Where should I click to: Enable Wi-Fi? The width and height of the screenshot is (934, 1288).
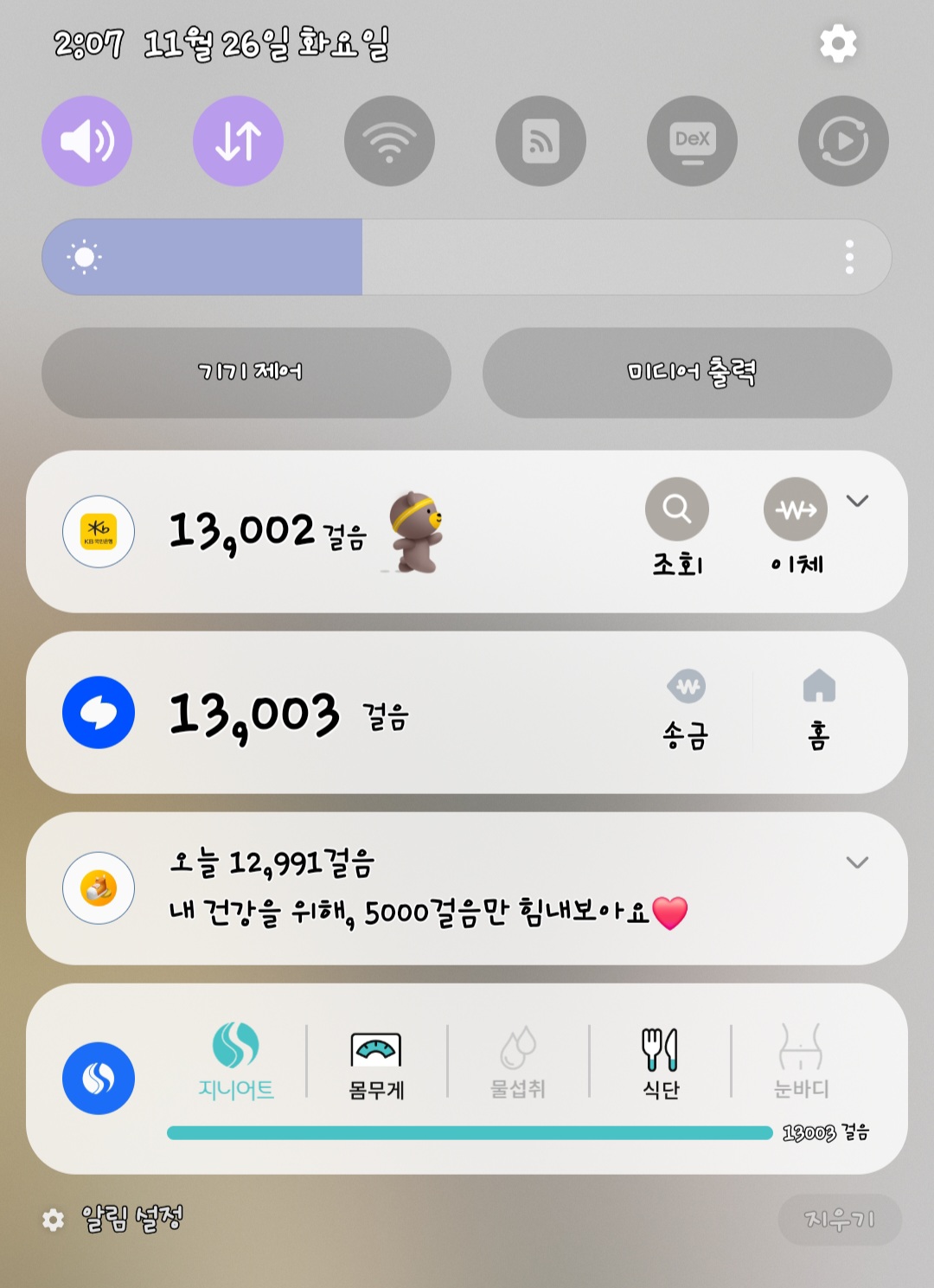[389, 141]
